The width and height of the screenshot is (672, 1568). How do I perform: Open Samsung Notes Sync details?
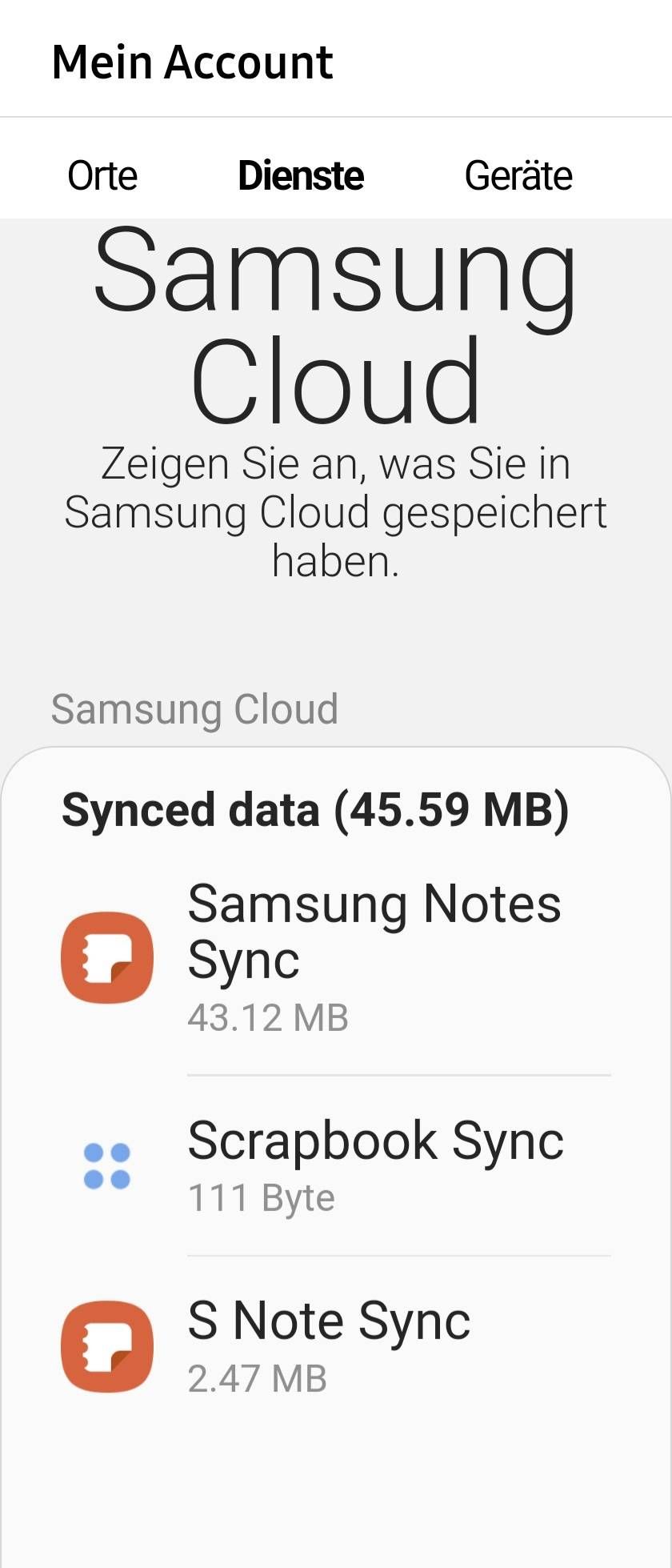336,957
